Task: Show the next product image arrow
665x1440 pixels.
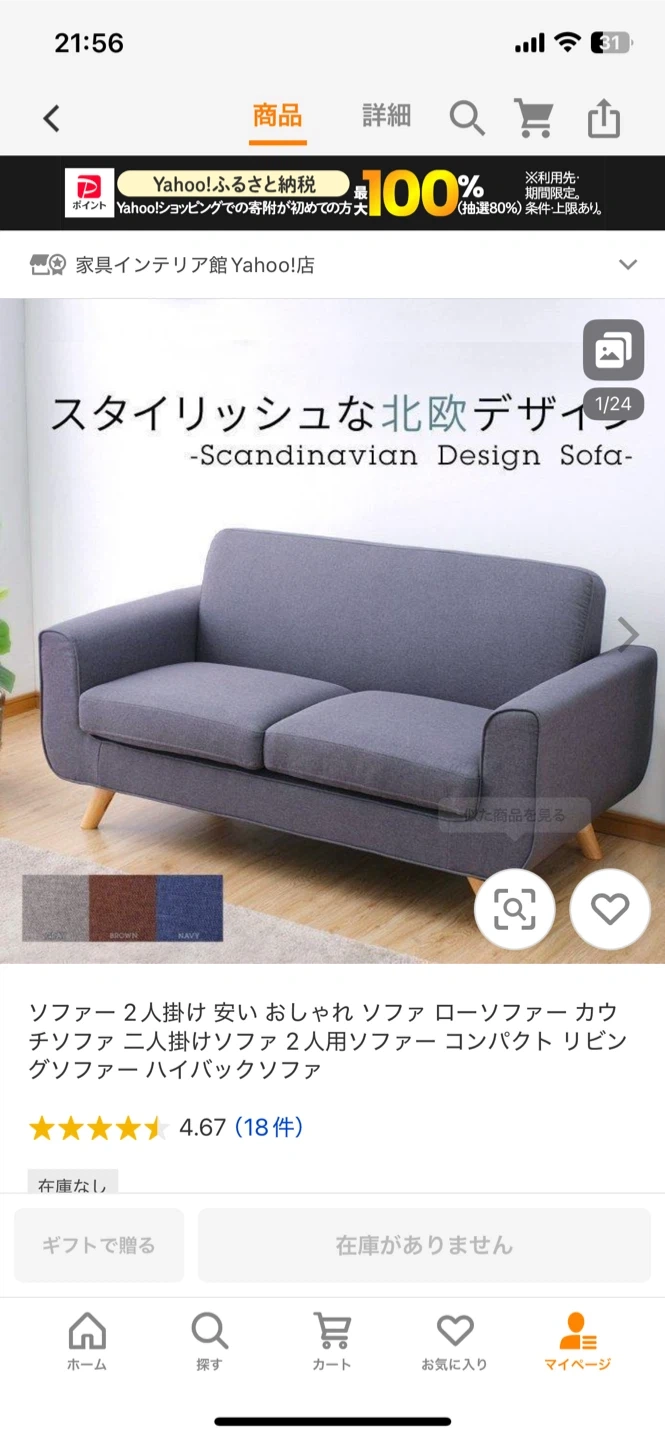Action: (x=629, y=633)
